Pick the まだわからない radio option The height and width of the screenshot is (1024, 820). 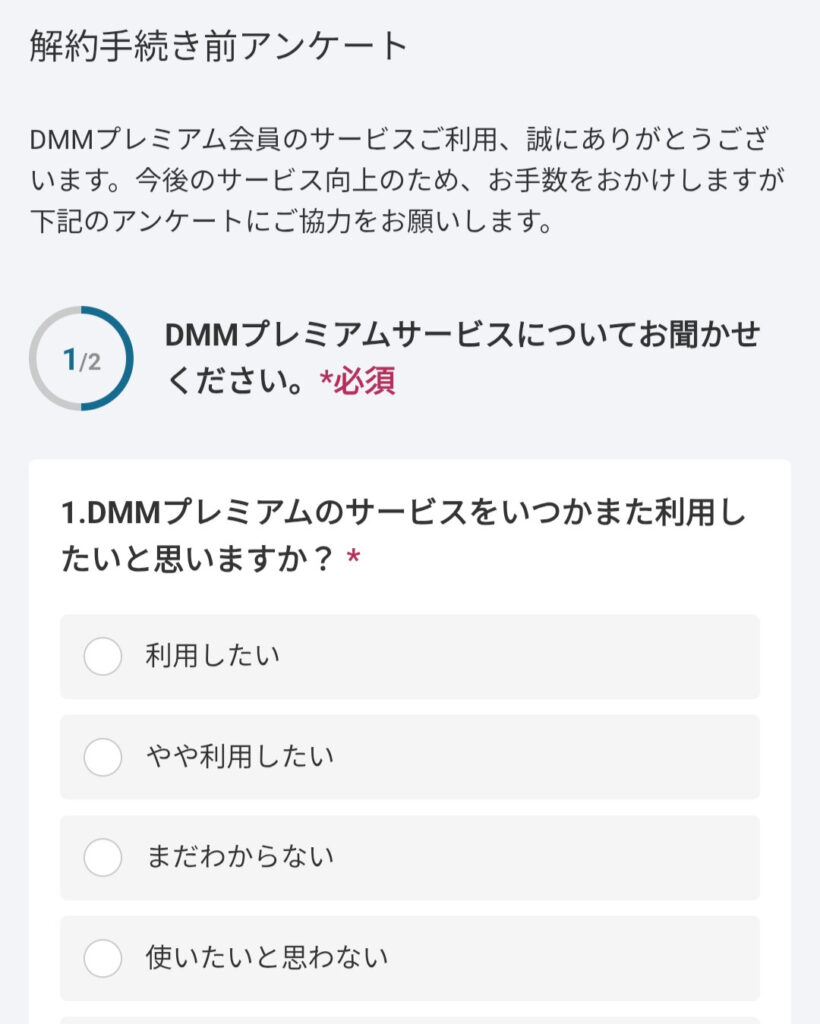pos(103,857)
